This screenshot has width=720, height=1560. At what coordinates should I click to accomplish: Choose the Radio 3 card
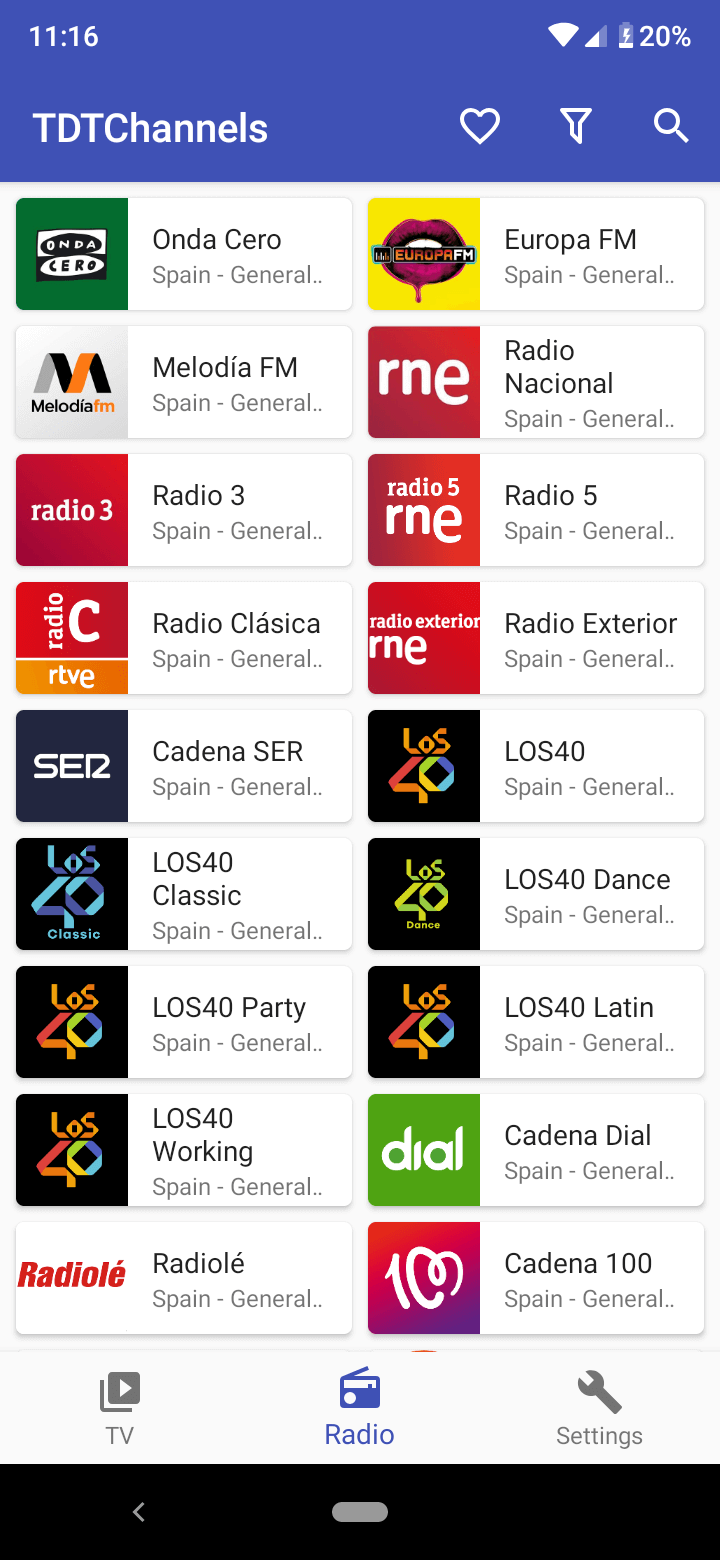(x=184, y=510)
